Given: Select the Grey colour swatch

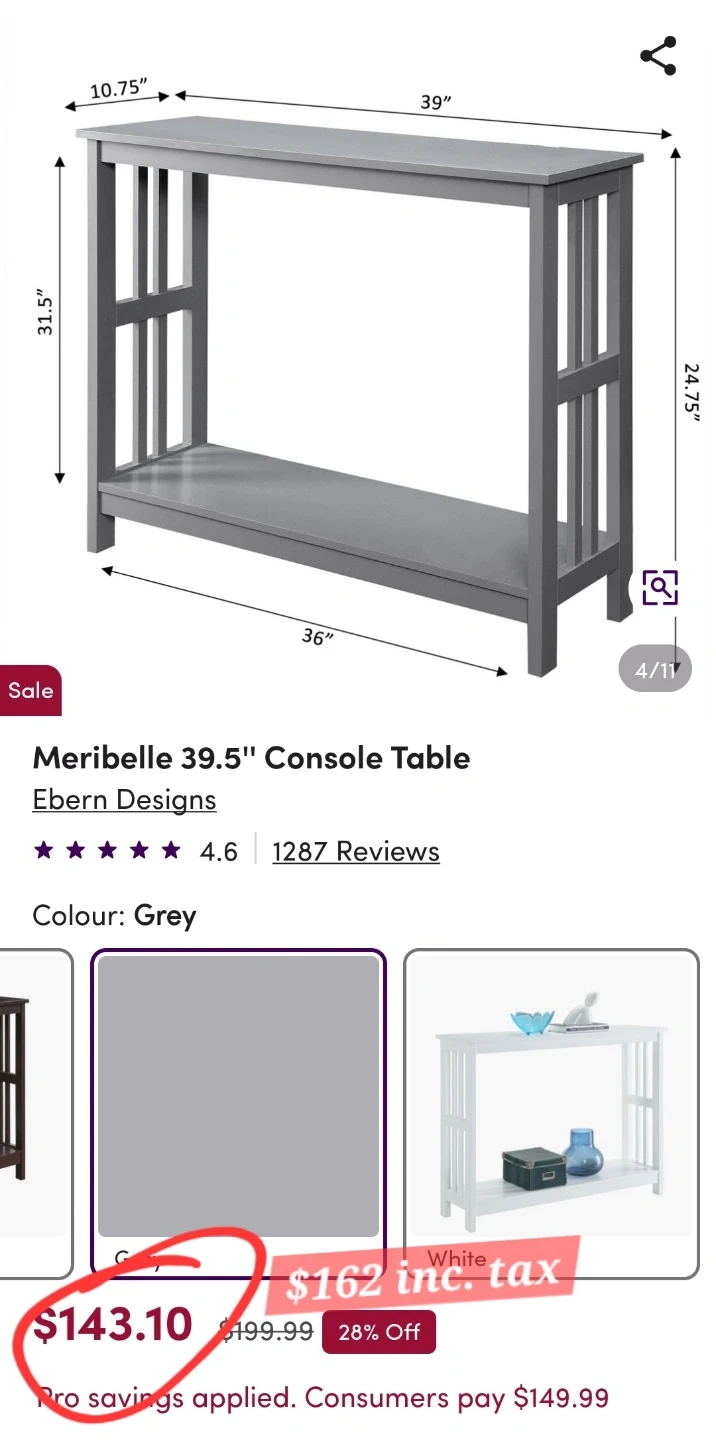Looking at the screenshot, I should [x=238, y=1113].
